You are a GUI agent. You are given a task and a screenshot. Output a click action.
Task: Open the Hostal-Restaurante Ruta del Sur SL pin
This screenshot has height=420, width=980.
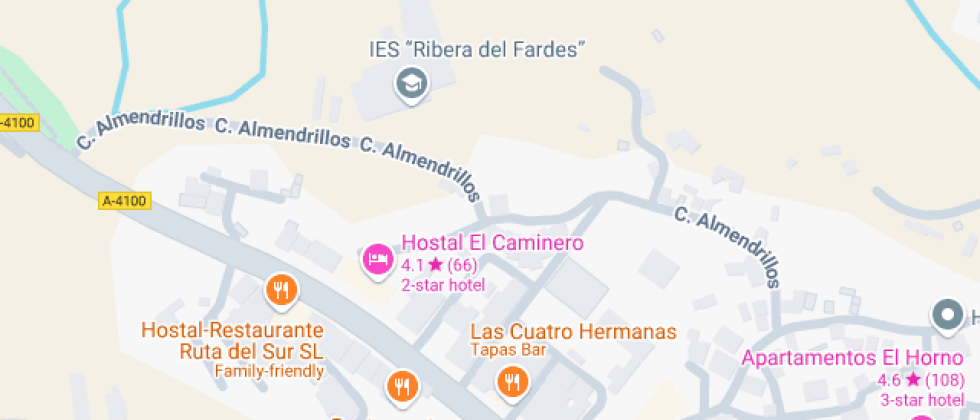281,292
